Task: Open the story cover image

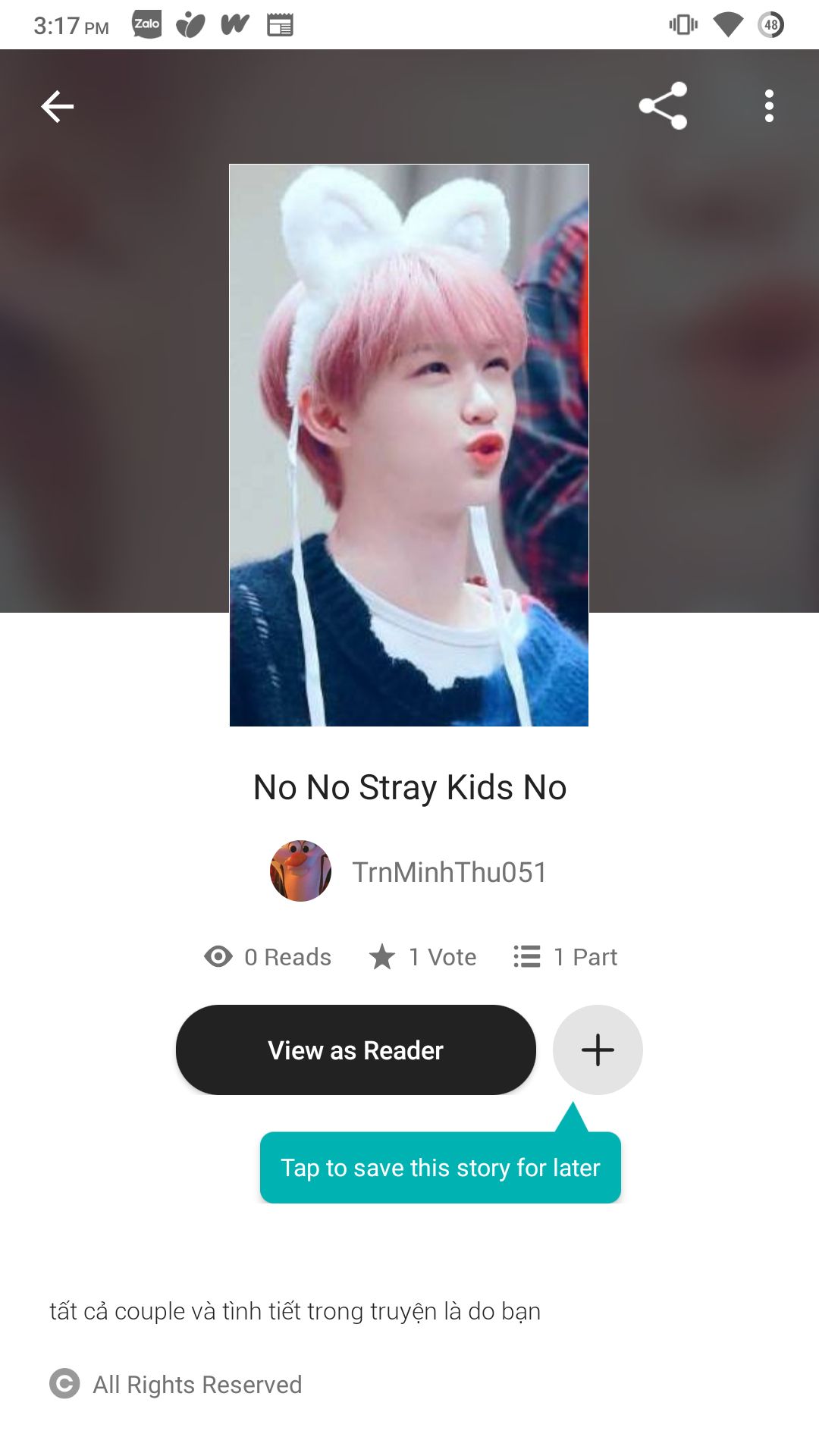Action: pos(409,445)
